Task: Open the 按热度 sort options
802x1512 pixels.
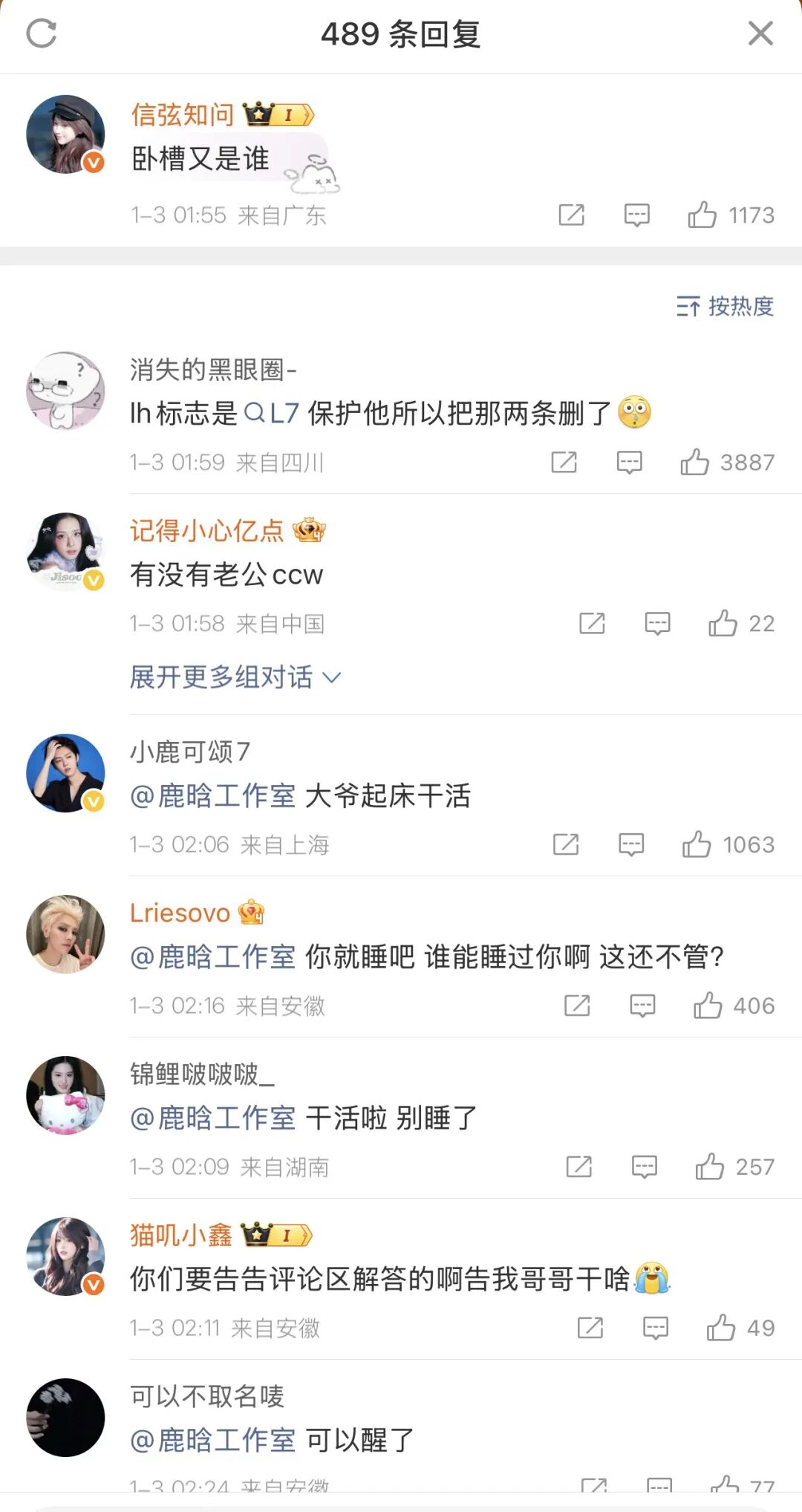Action: click(725, 306)
